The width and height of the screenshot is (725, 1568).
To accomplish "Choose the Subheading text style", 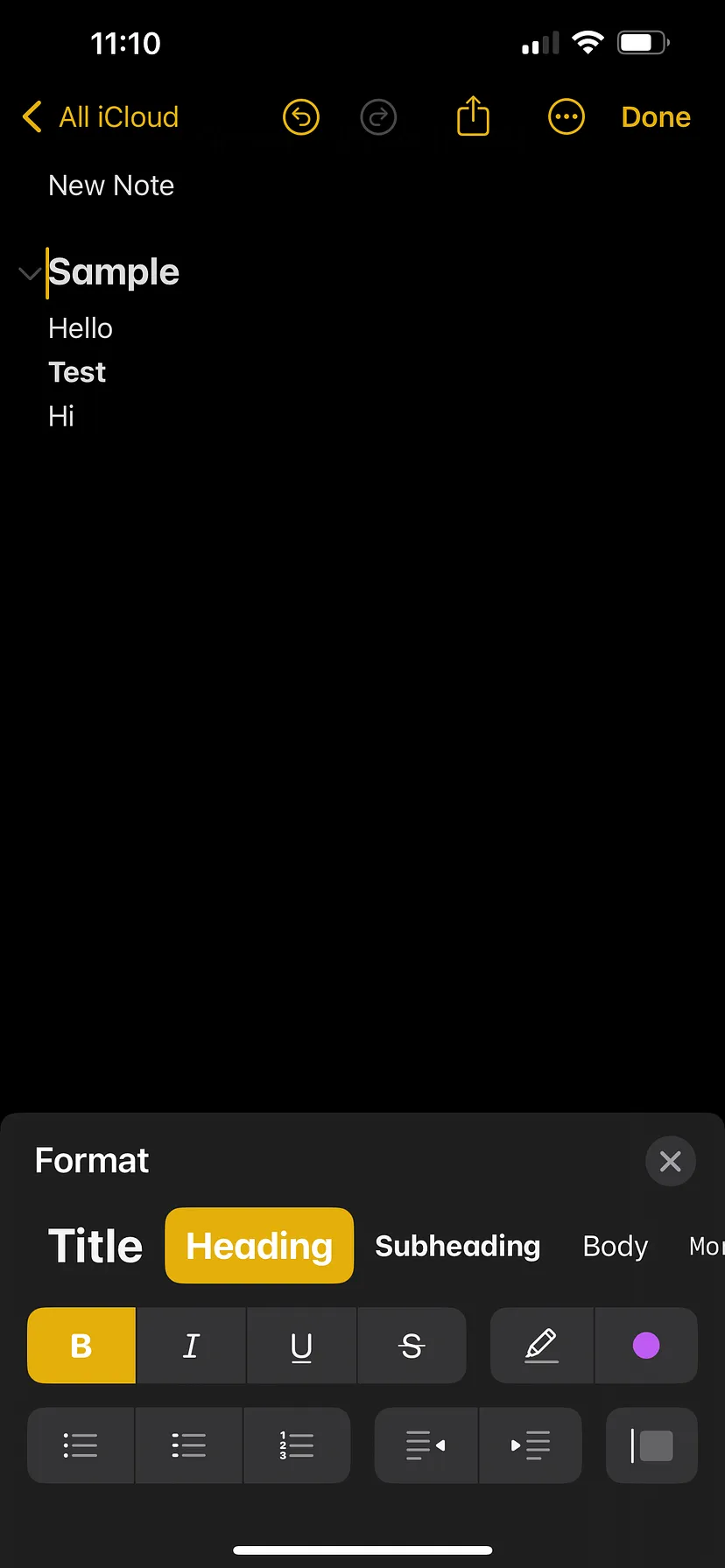I will click(457, 1246).
